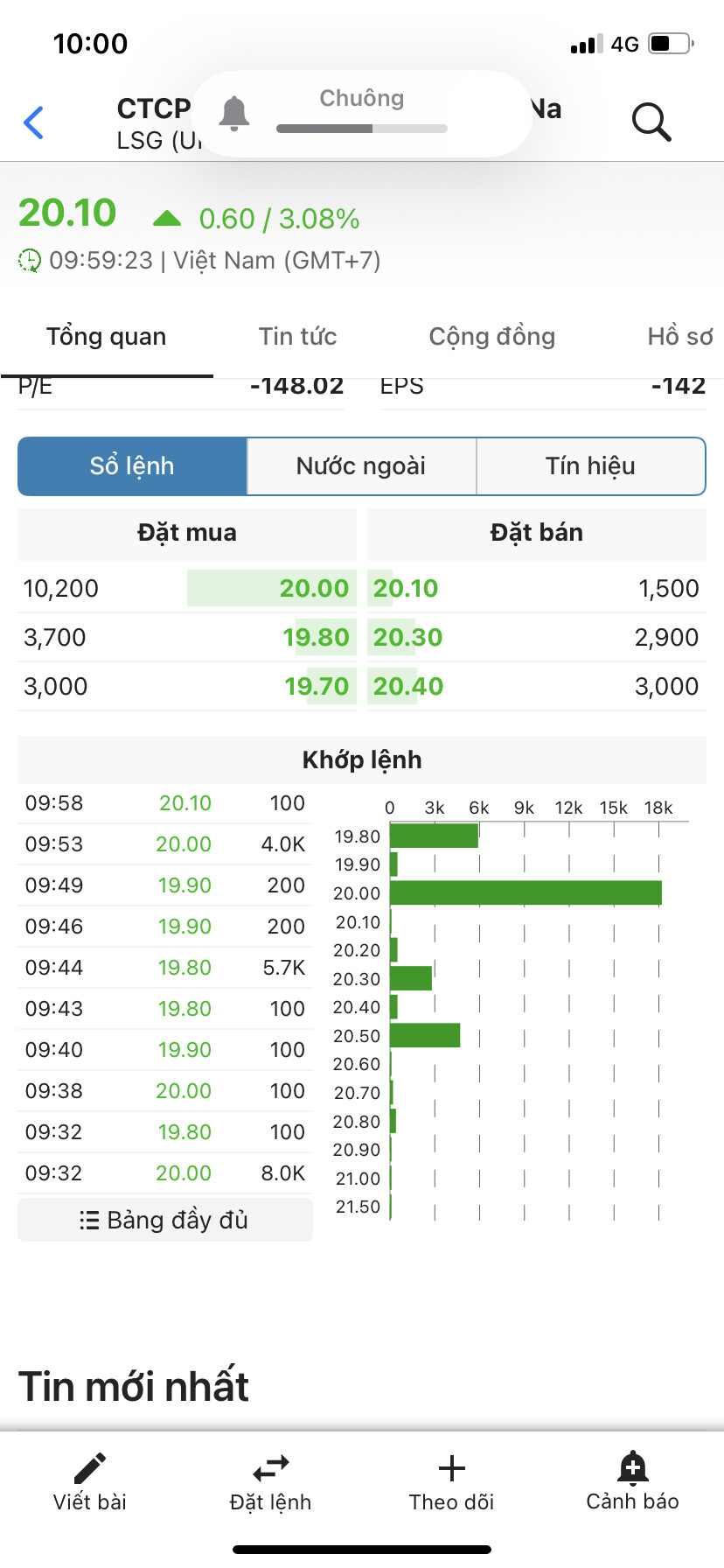Open the Hồ sơ tab

pos(679,337)
